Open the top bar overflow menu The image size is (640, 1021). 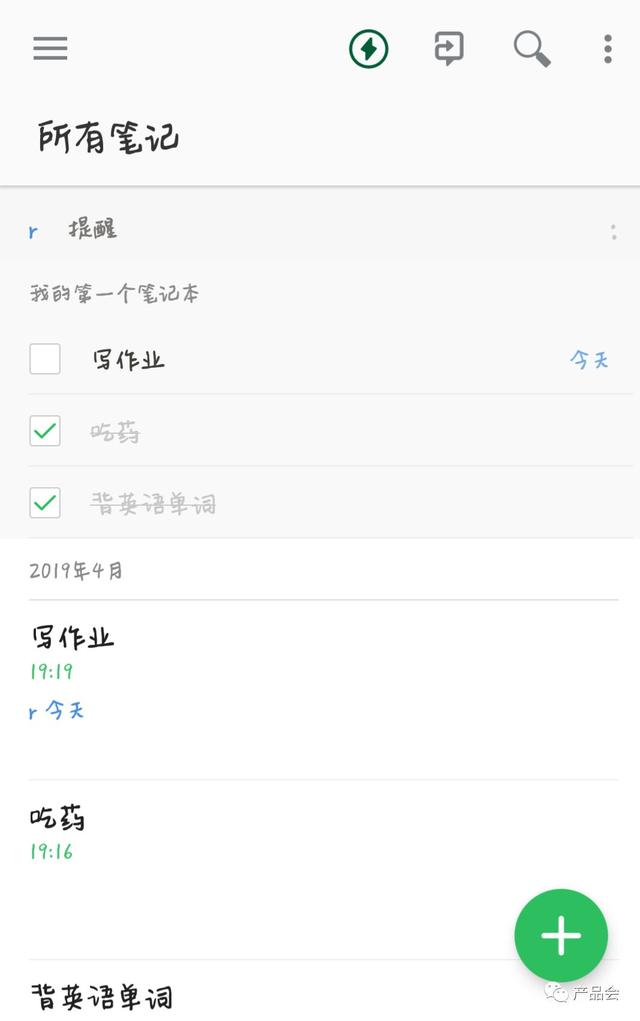607,48
